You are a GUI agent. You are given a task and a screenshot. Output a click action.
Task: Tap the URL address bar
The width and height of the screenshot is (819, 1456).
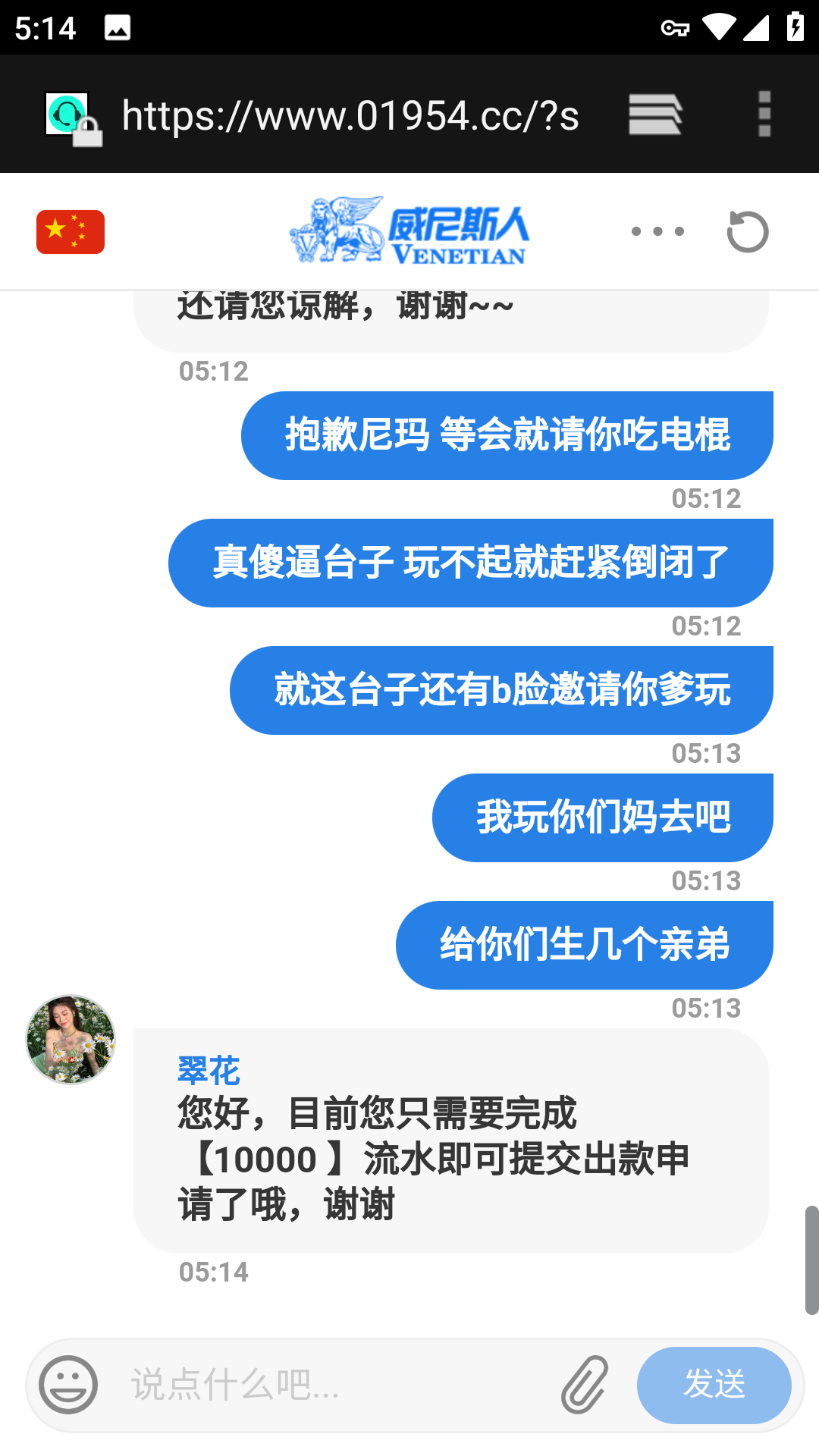349,115
